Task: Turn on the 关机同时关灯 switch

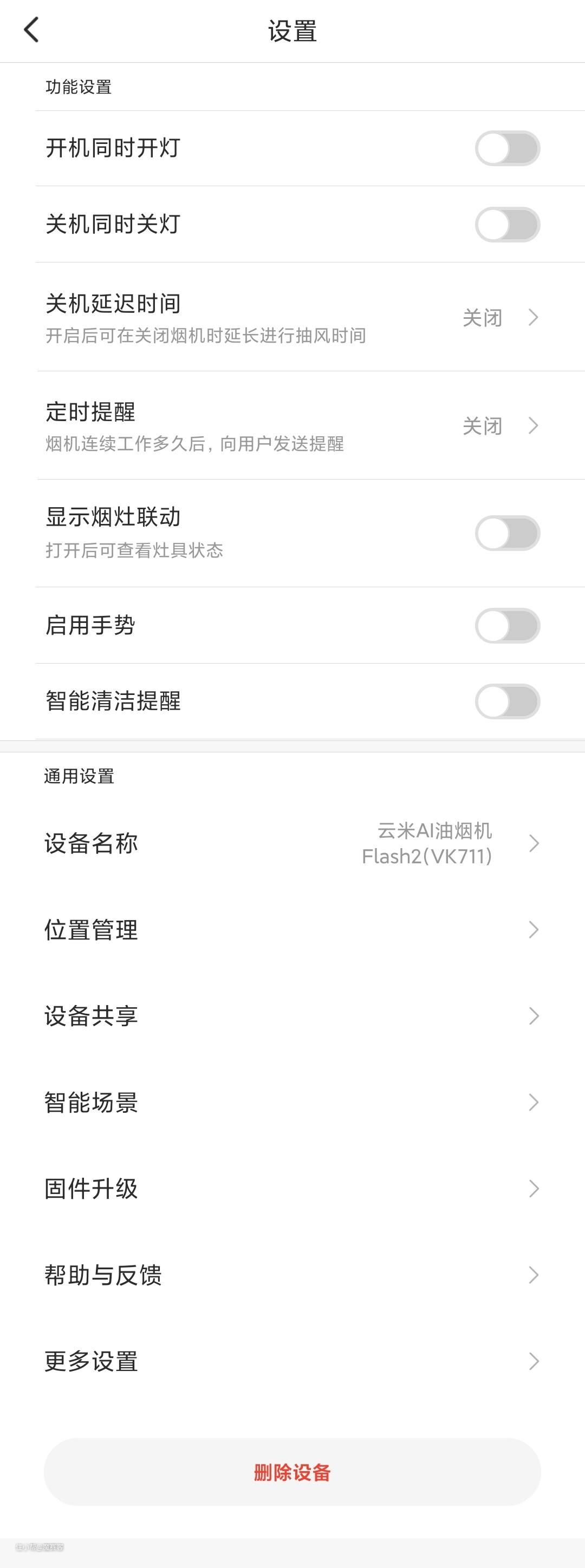Action: coord(507,225)
